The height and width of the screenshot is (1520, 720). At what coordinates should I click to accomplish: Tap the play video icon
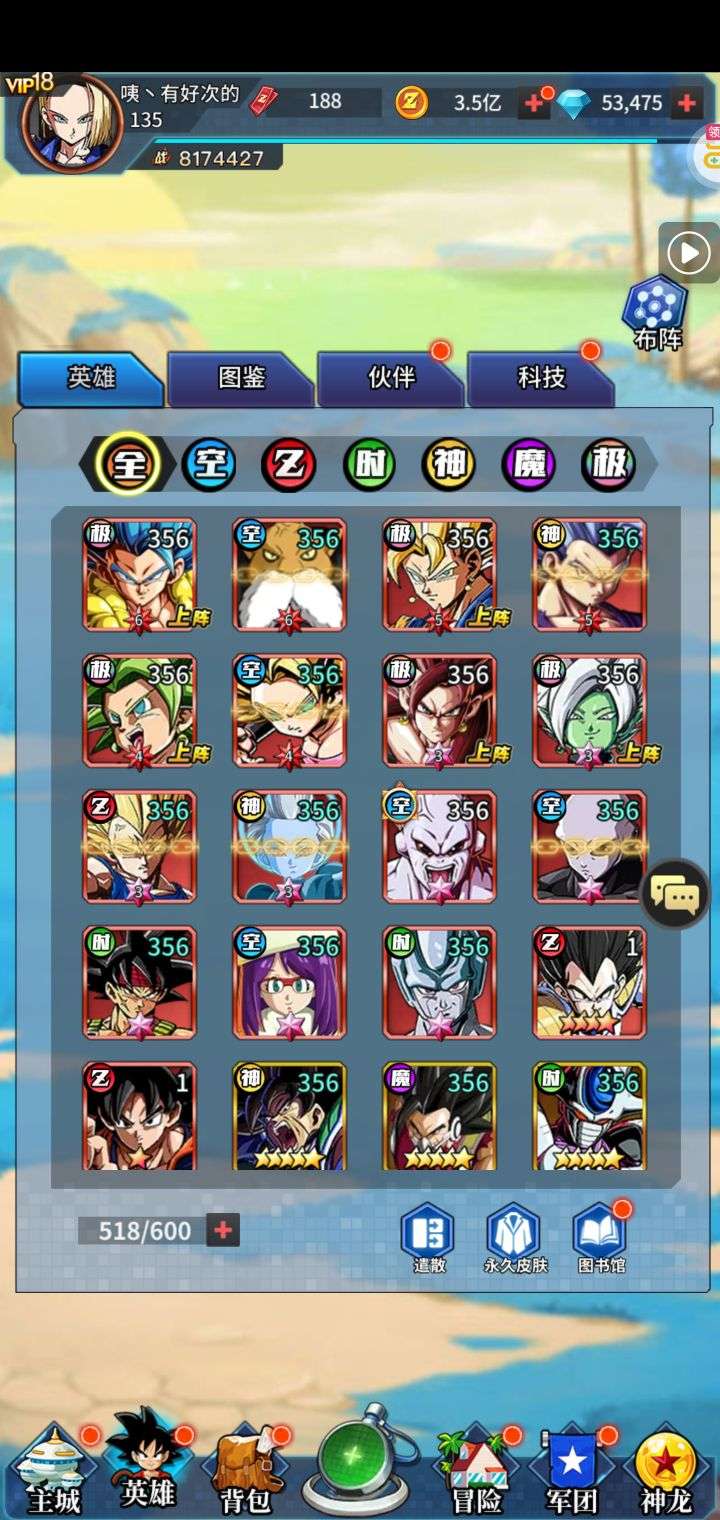(688, 253)
